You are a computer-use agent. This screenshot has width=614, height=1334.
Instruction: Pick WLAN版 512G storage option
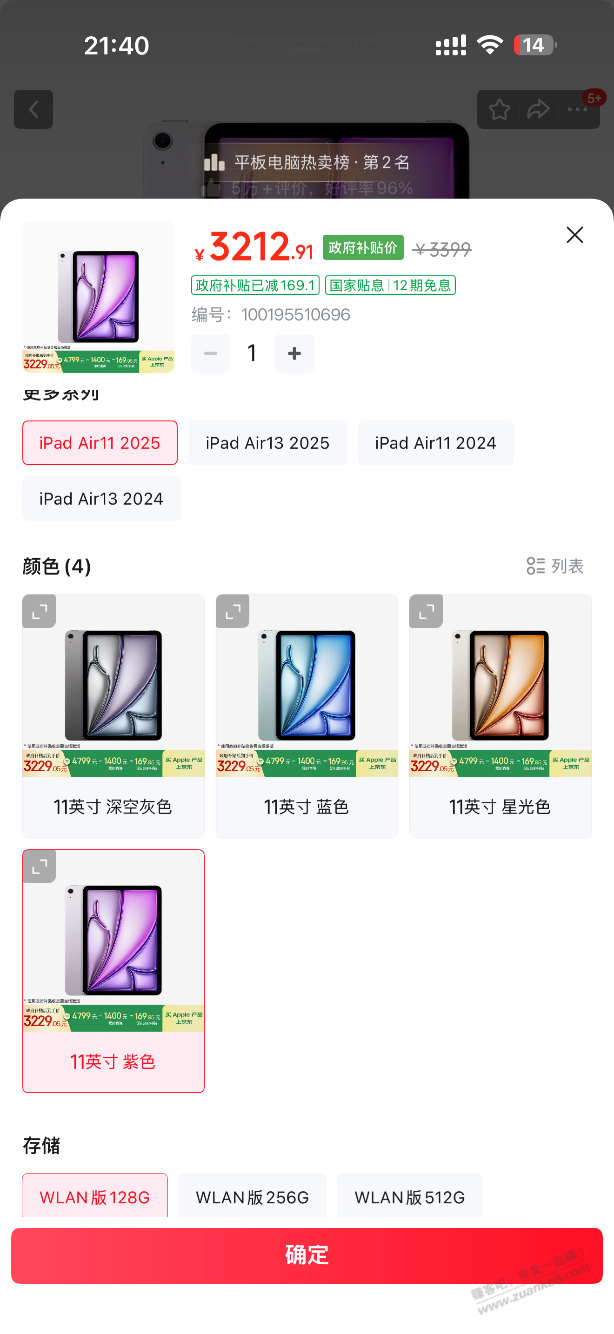coord(409,1197)
